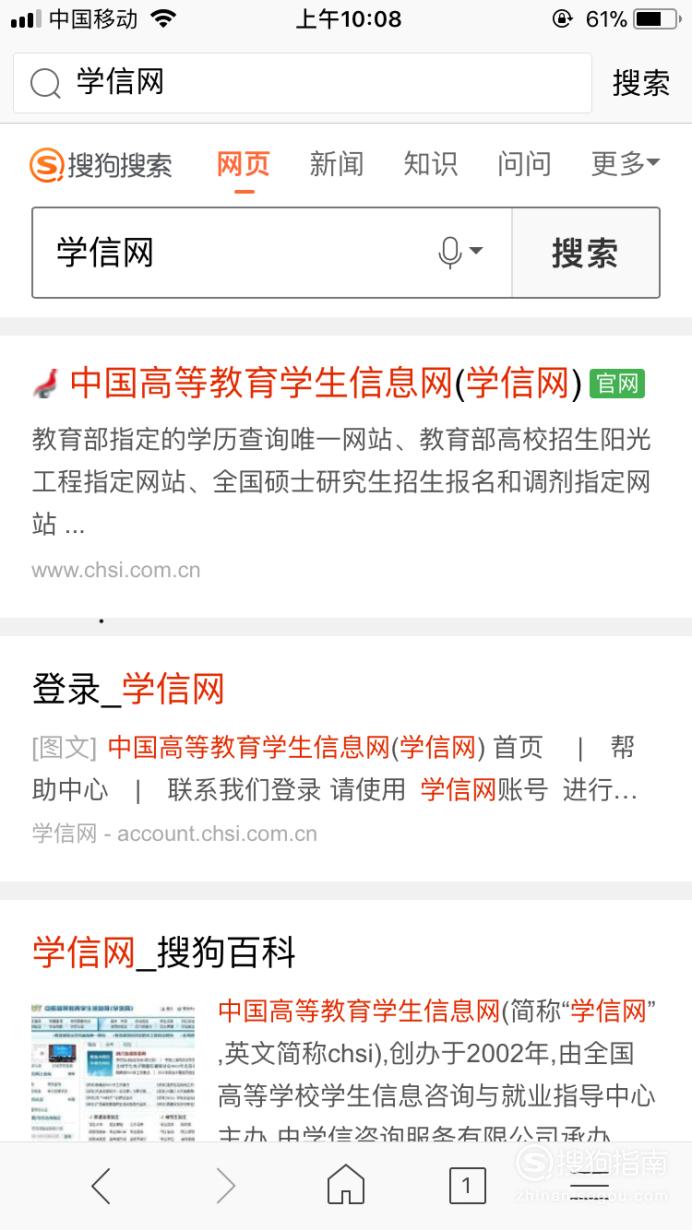Open the browser tabs switcher
Viewport: 692px width, 1230px height.
[x=466, y=1186]
